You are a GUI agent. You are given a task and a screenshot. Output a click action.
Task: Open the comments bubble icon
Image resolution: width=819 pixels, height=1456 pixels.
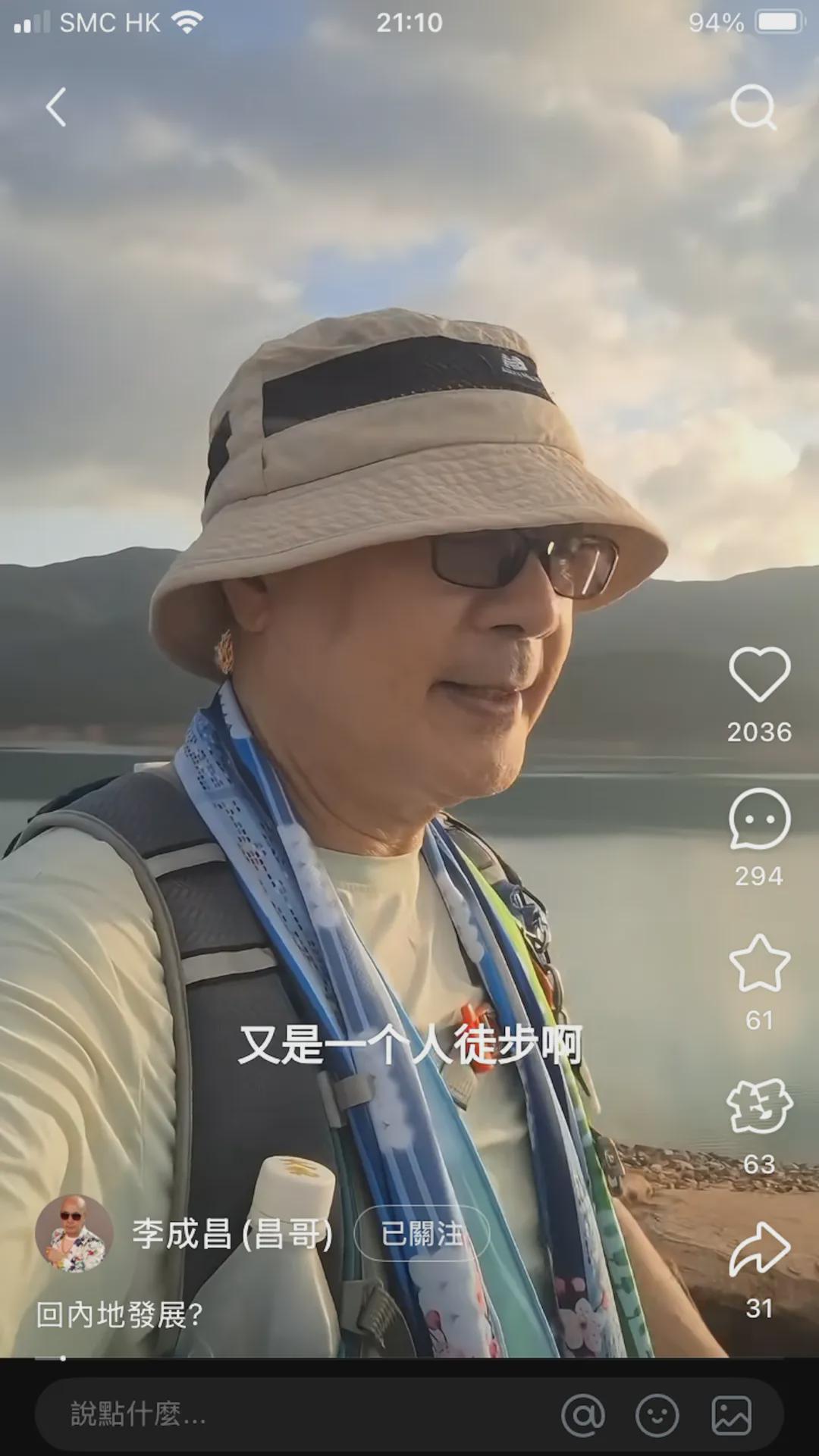coord(759,819)
